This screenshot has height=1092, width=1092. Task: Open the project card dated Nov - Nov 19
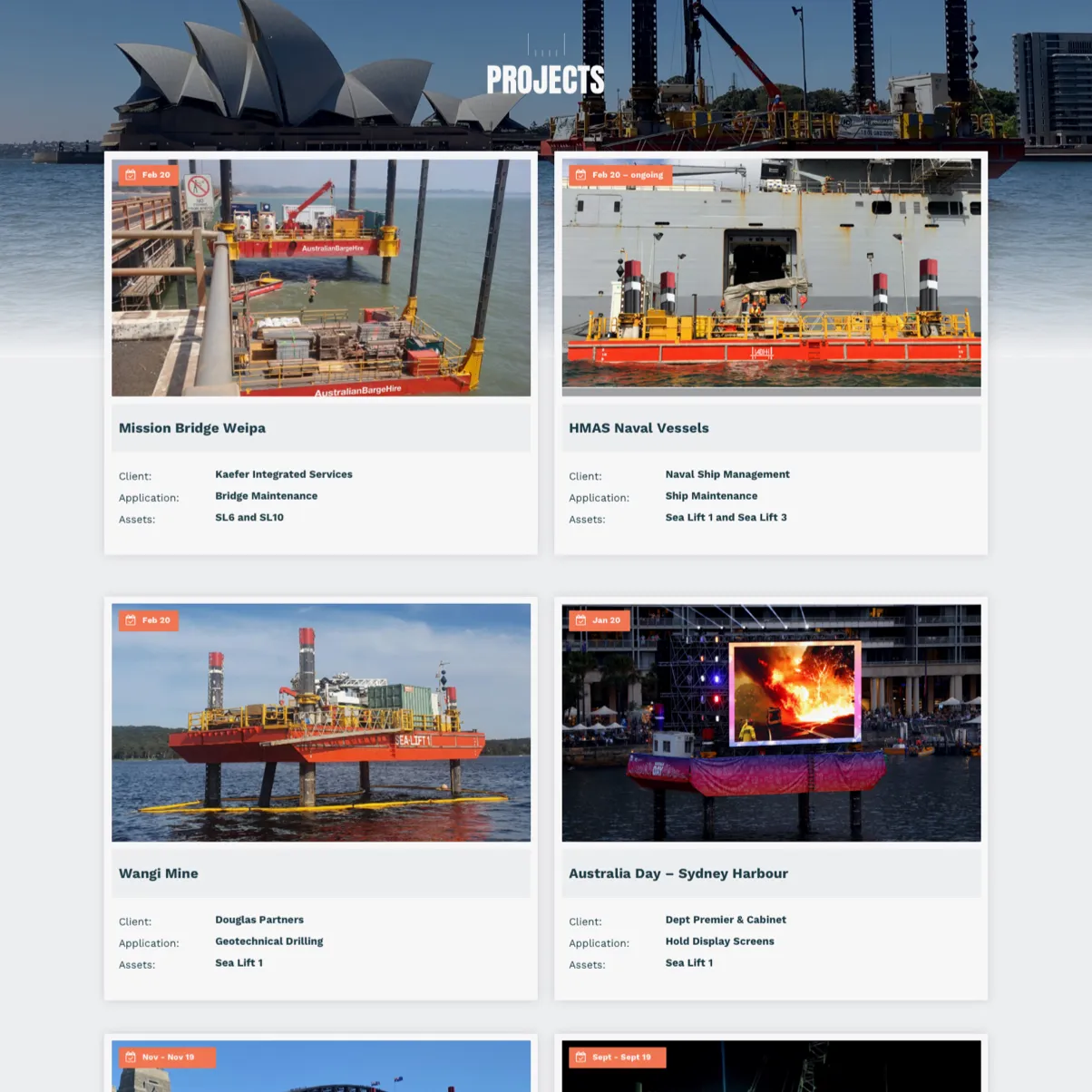pyautogui.click(x=321, y=1068)
